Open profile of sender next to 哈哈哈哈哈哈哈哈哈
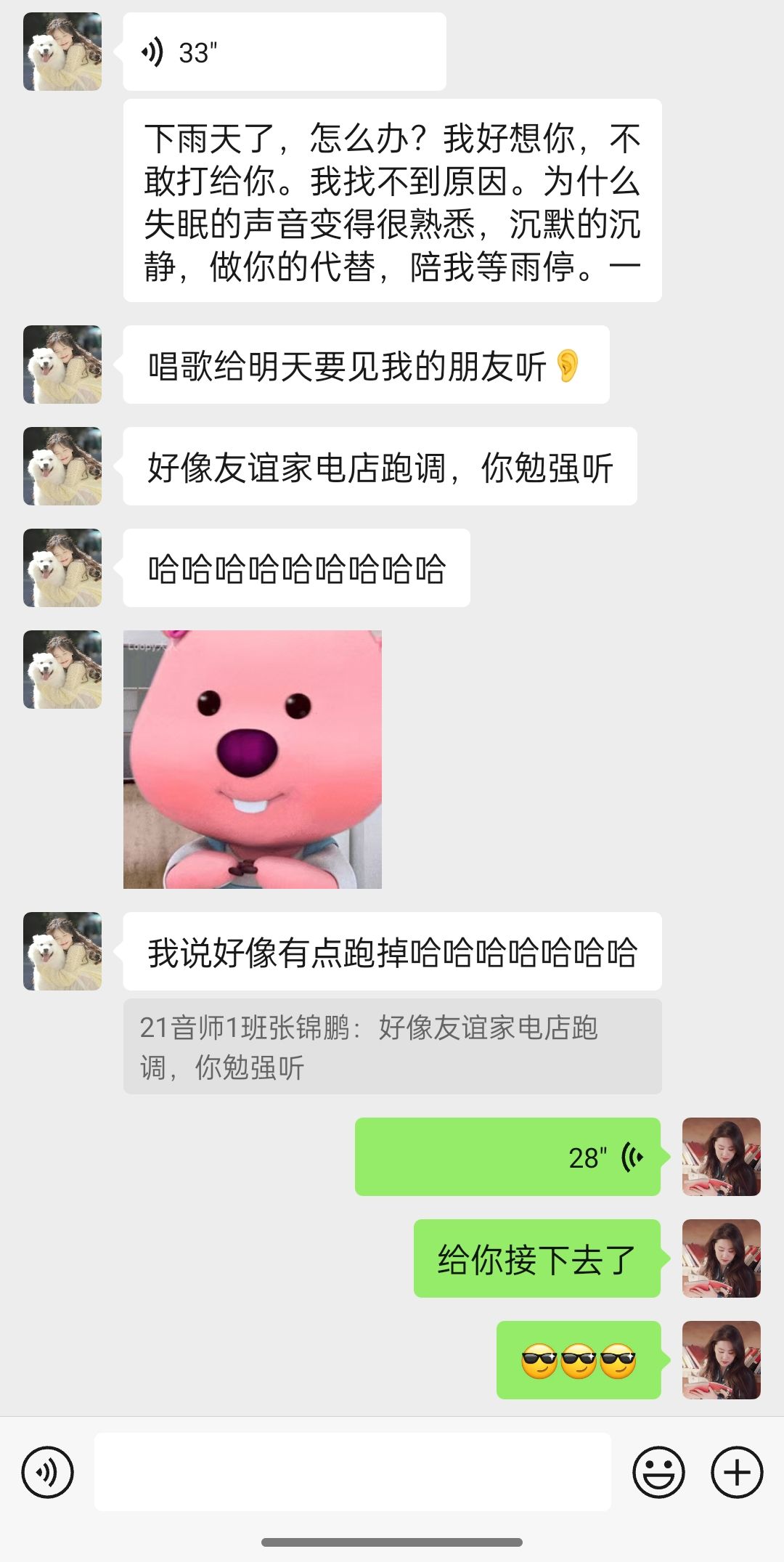784x1562 pixels. pyautogui.click(x=62, y=568)
